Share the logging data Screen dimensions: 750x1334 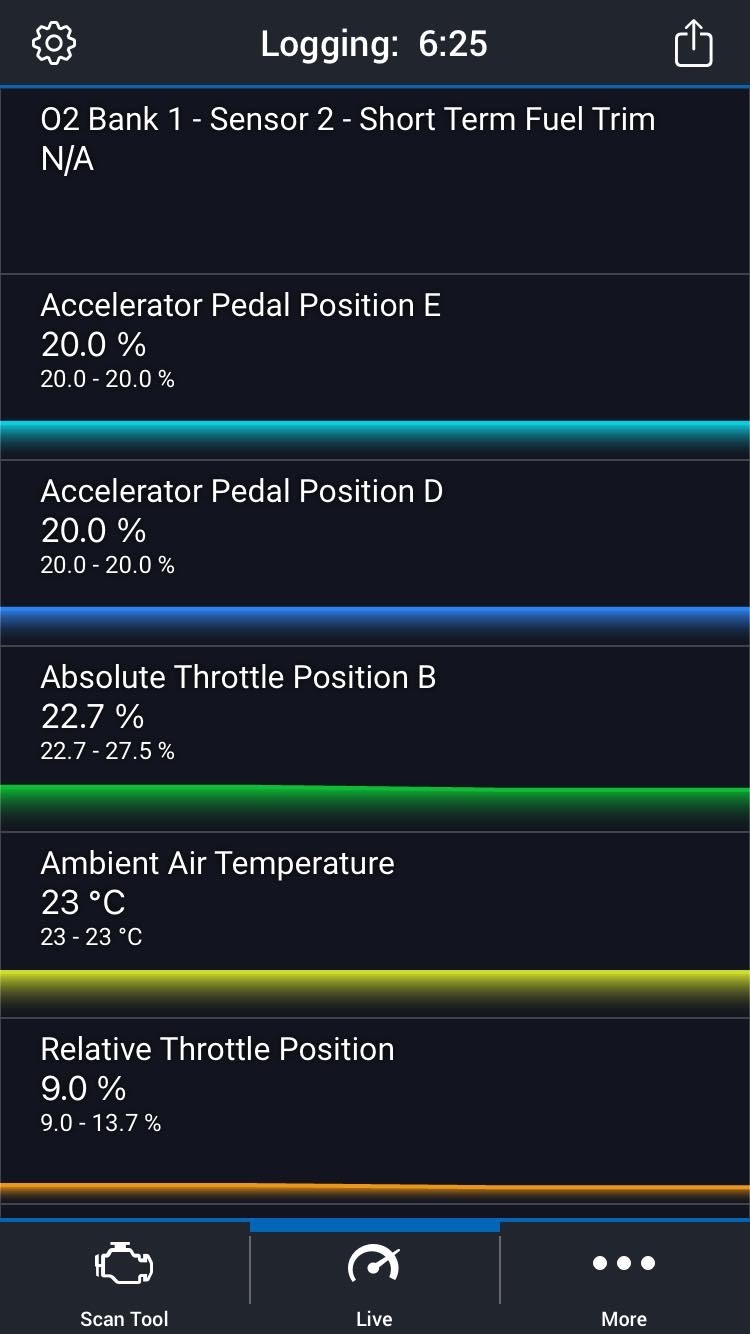click(693, 45)
